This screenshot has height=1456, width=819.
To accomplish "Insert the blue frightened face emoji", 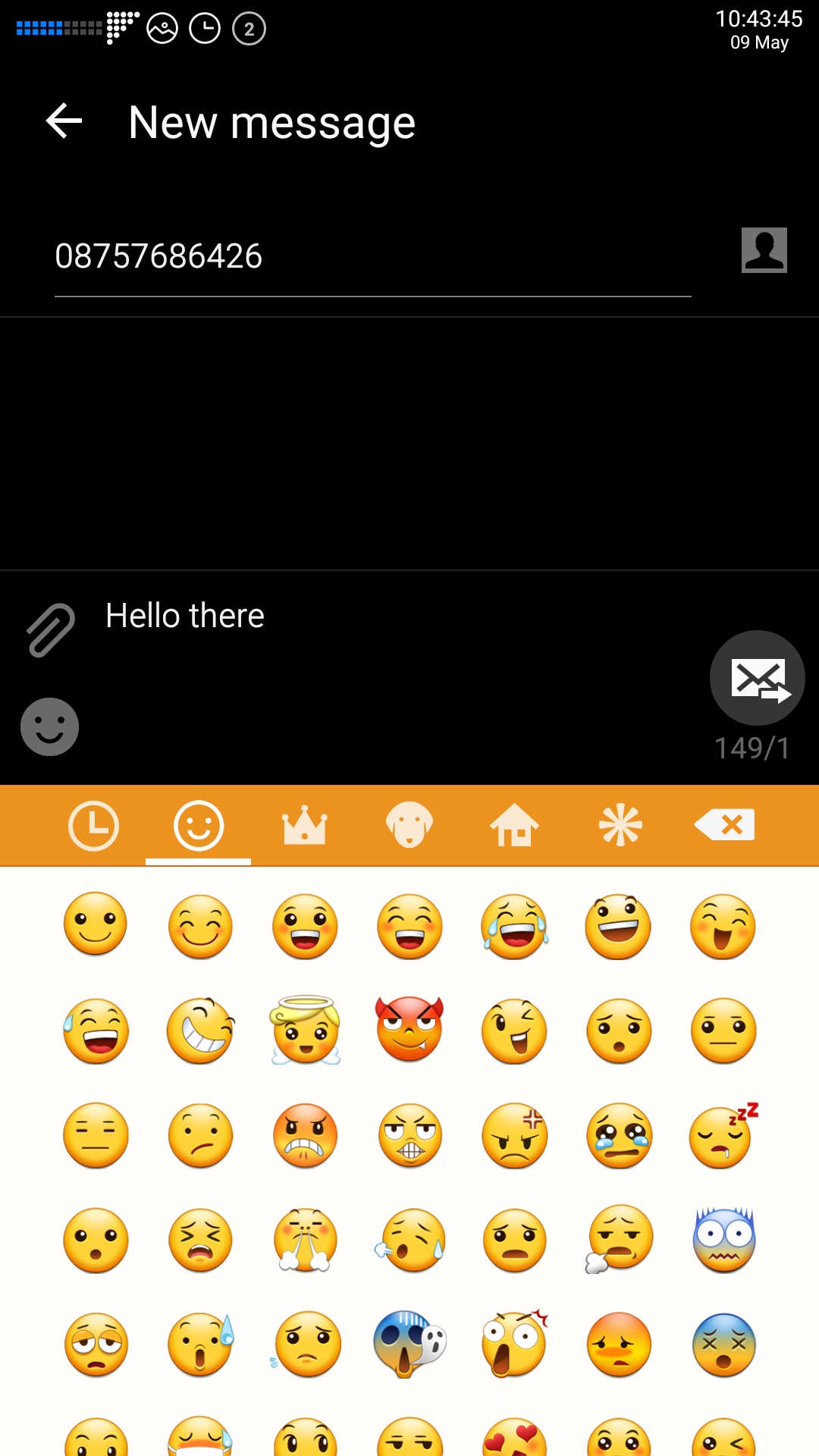I will pos(724,1240).
